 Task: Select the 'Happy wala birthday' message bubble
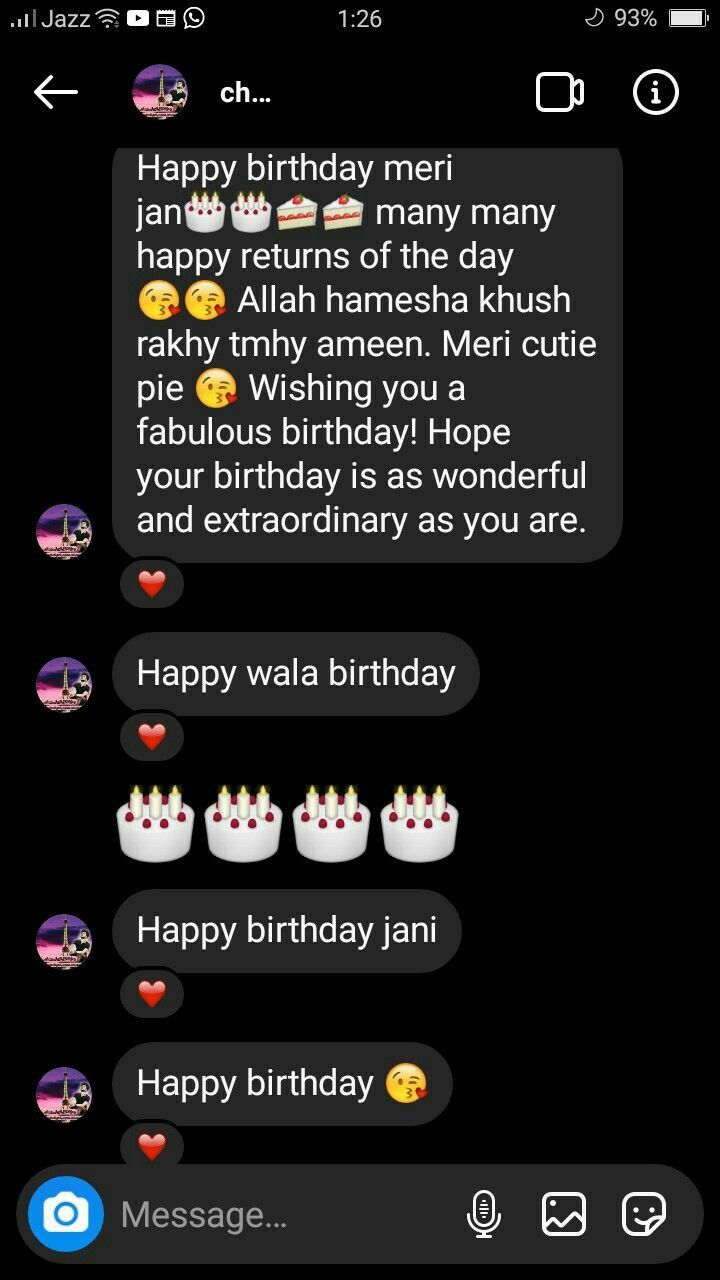point(296,673)
